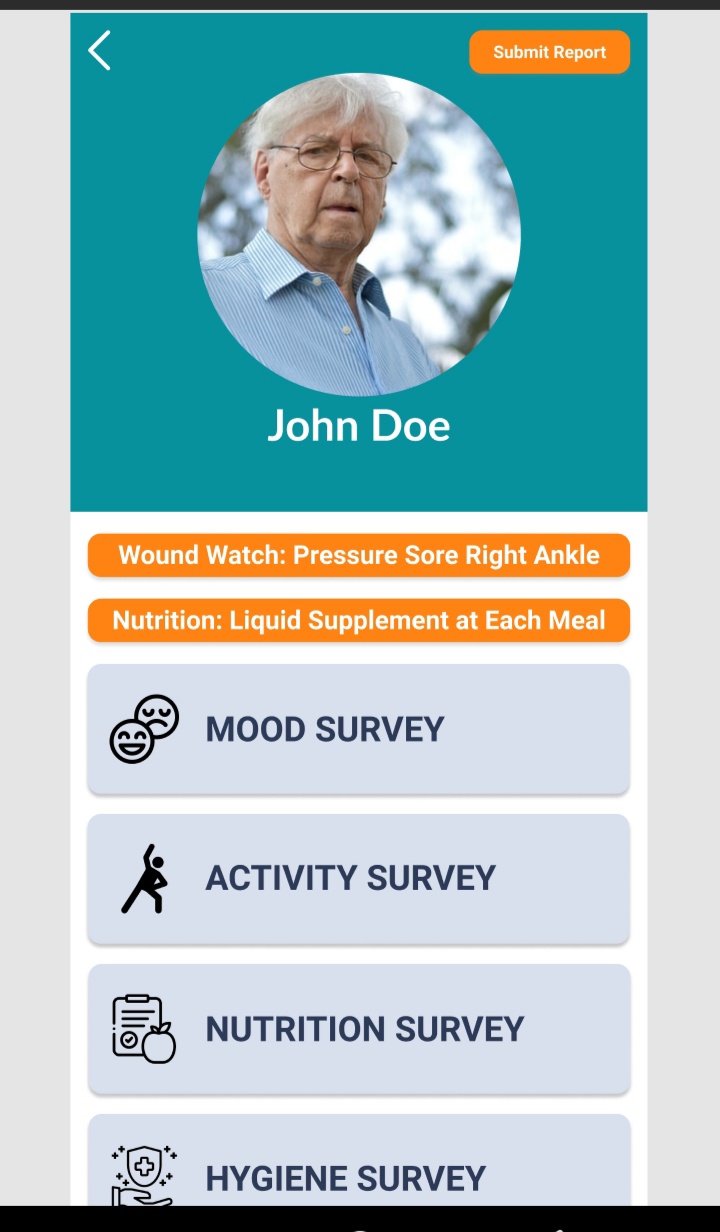
Task: Go back using the top-left arrow
Action: (x=99, y=51)
